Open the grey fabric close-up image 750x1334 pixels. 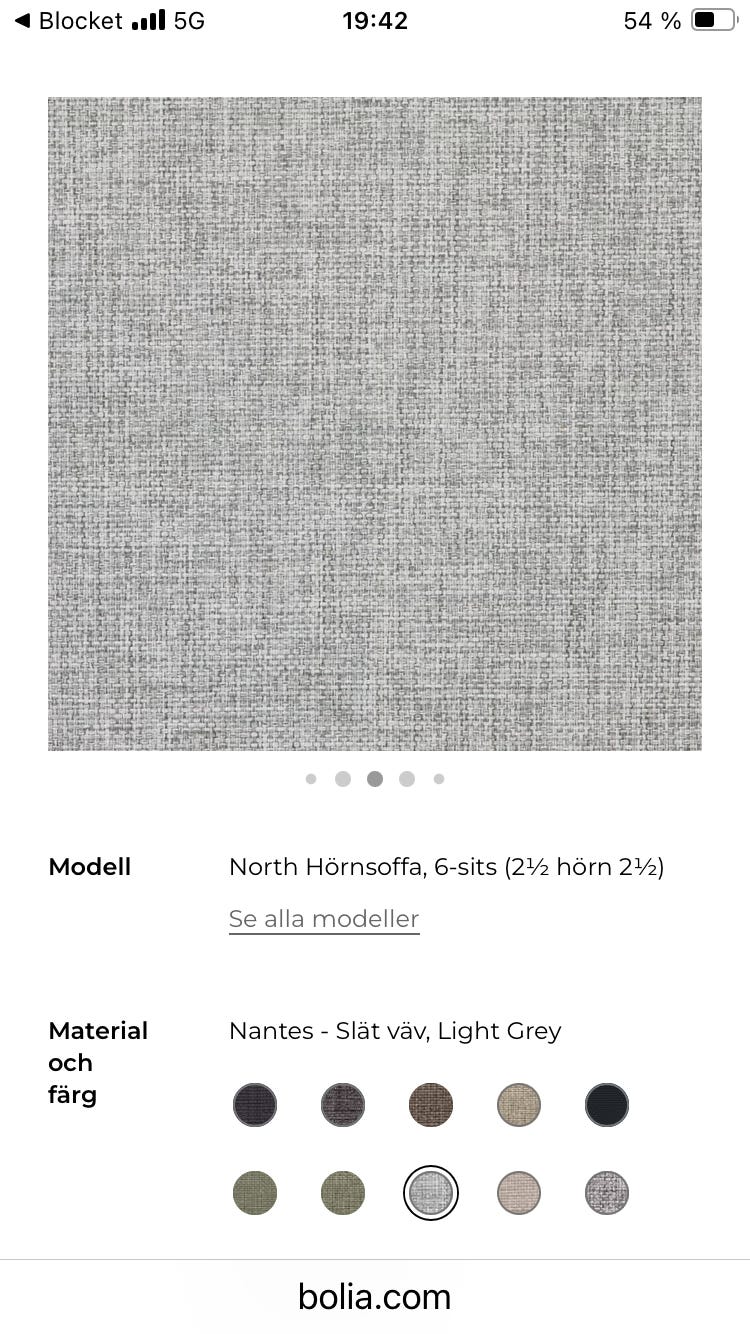(375, 424)
